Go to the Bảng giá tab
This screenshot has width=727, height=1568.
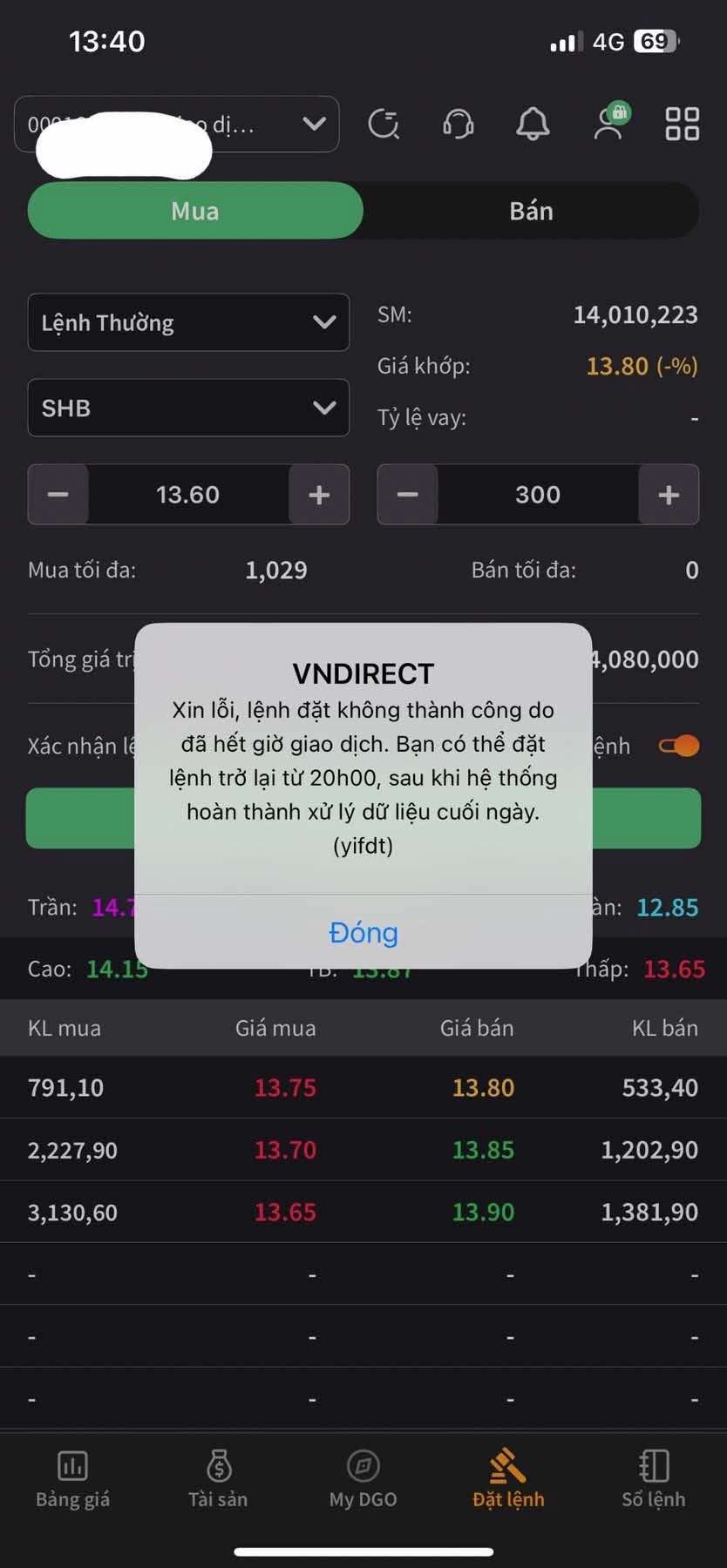click(x=72, y=1479)
